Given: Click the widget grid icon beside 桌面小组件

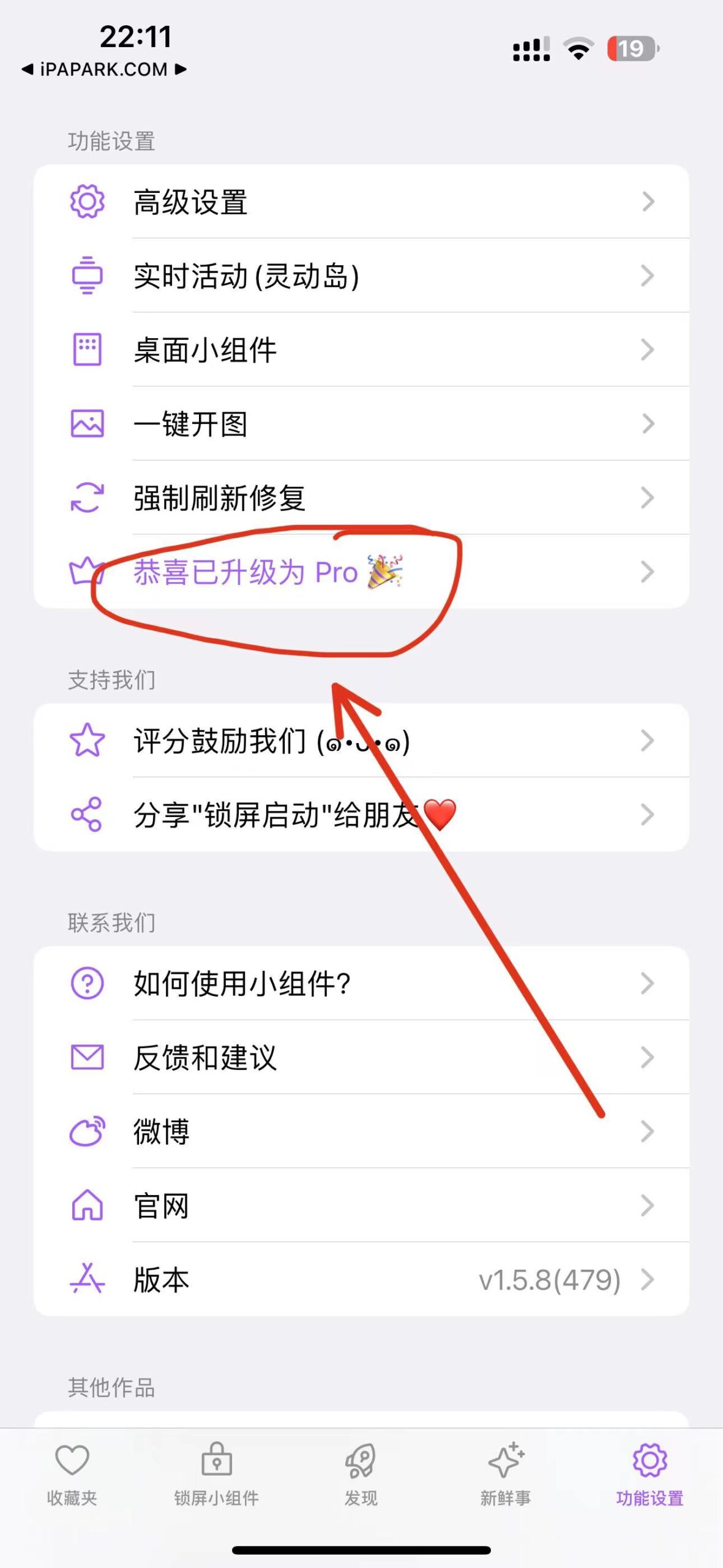Looking at the screenshot, I should (86, 349).
